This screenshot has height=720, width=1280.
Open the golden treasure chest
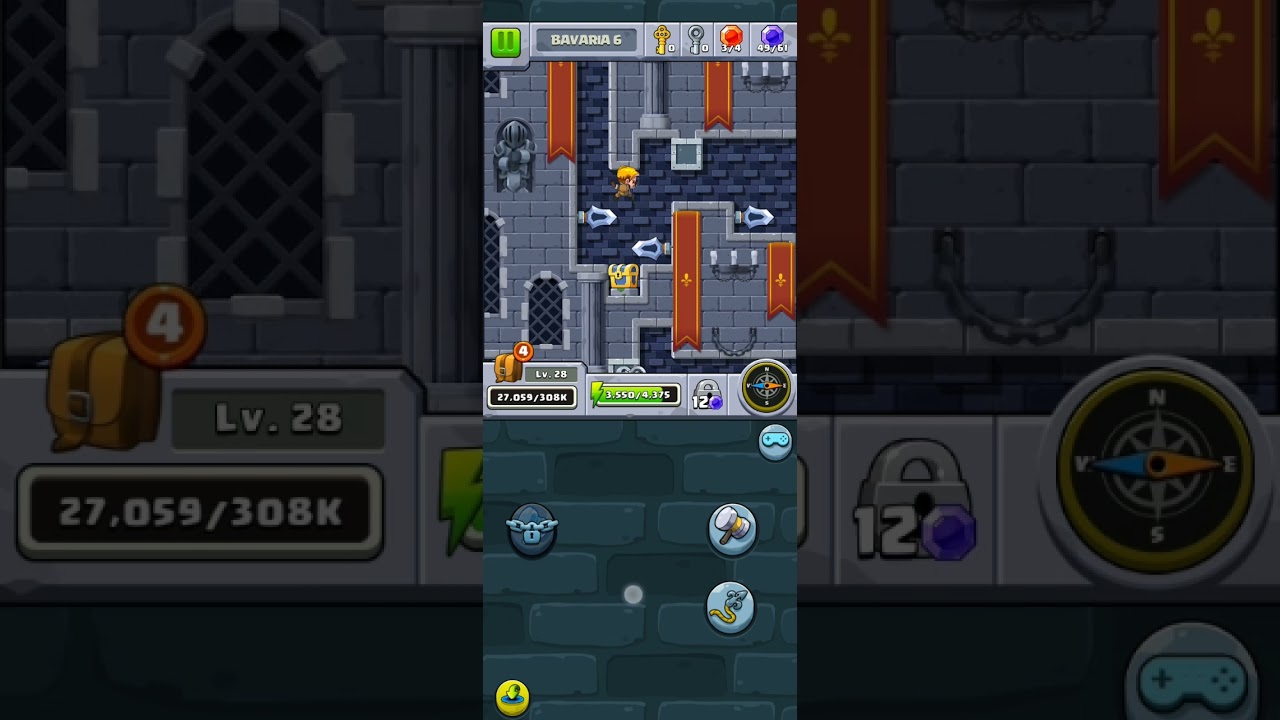coord(624,277)
